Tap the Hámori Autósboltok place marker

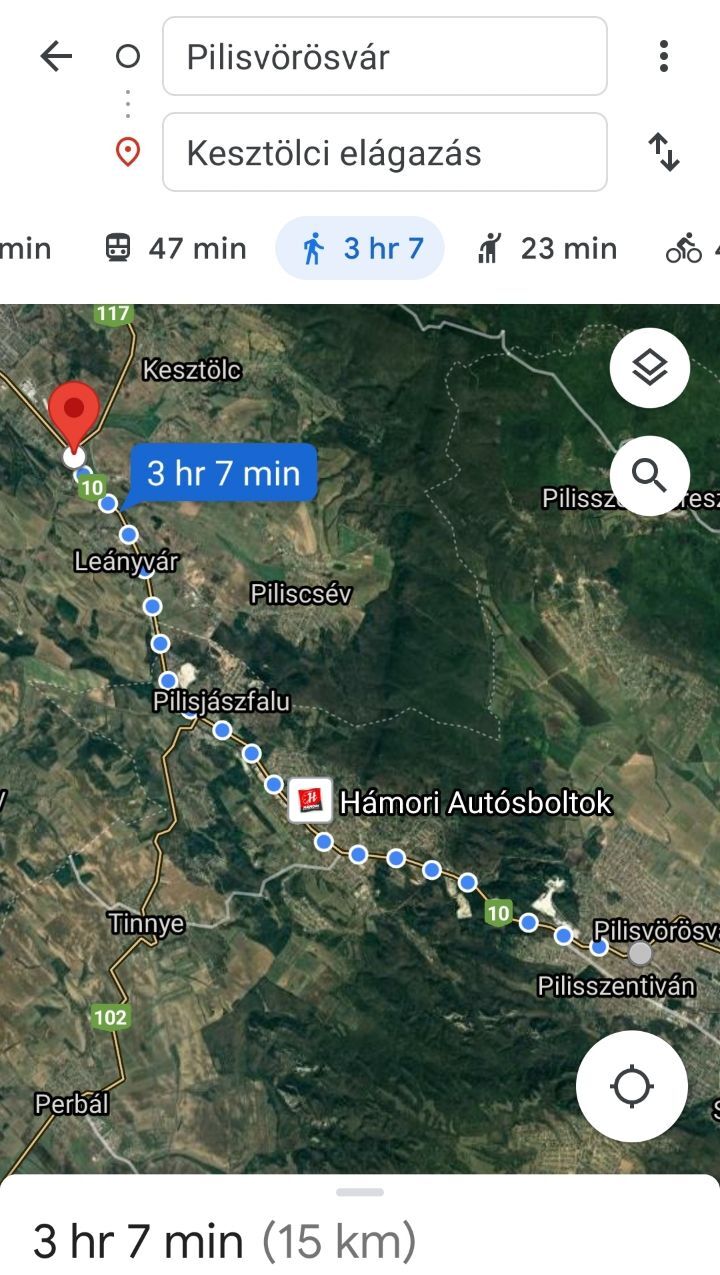tap(310, 801)
